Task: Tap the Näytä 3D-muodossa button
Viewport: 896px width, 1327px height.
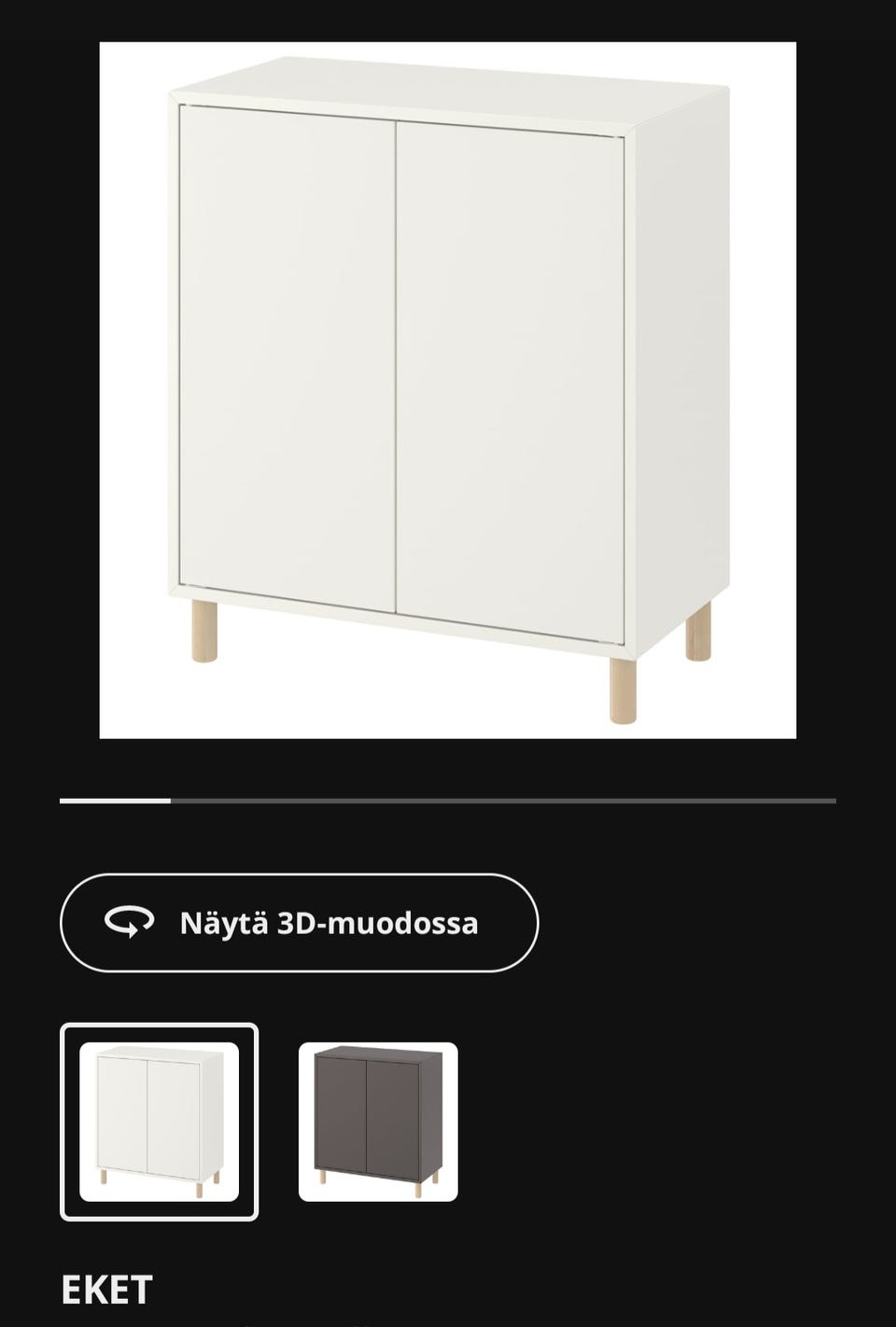Action: coord(300,923)
